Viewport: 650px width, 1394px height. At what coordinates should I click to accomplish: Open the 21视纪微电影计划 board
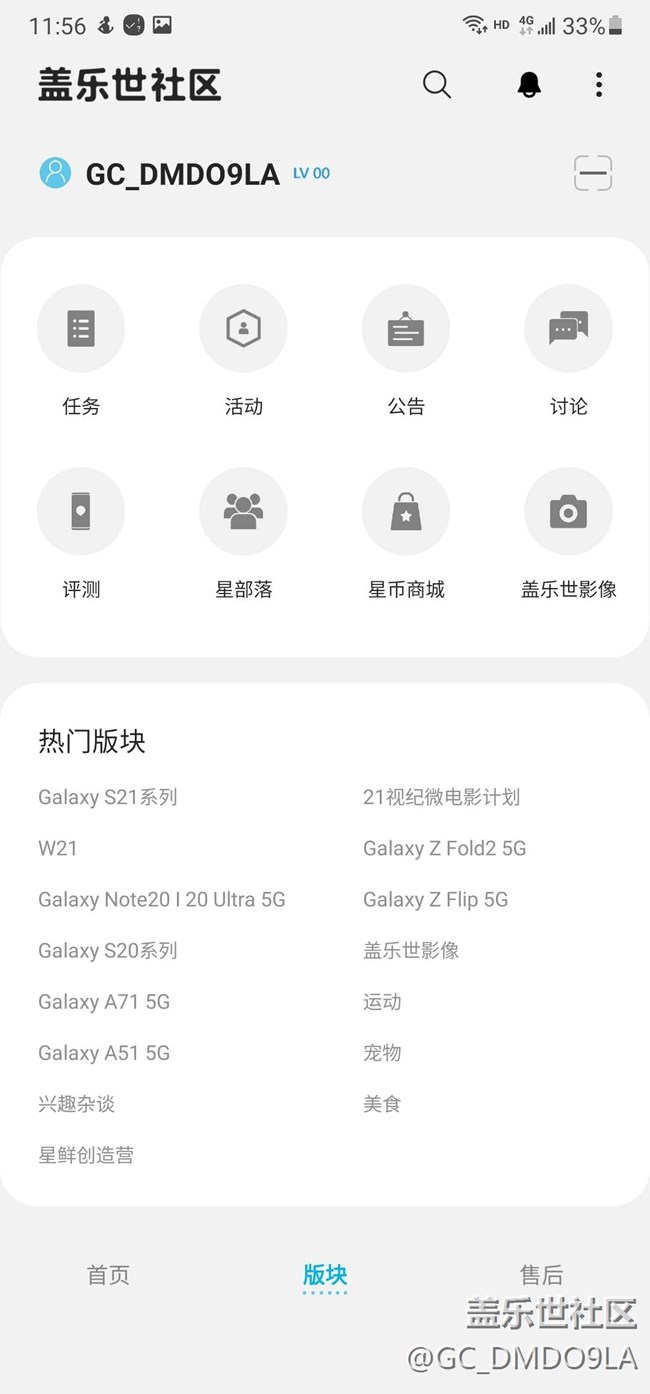coord(441,797)
